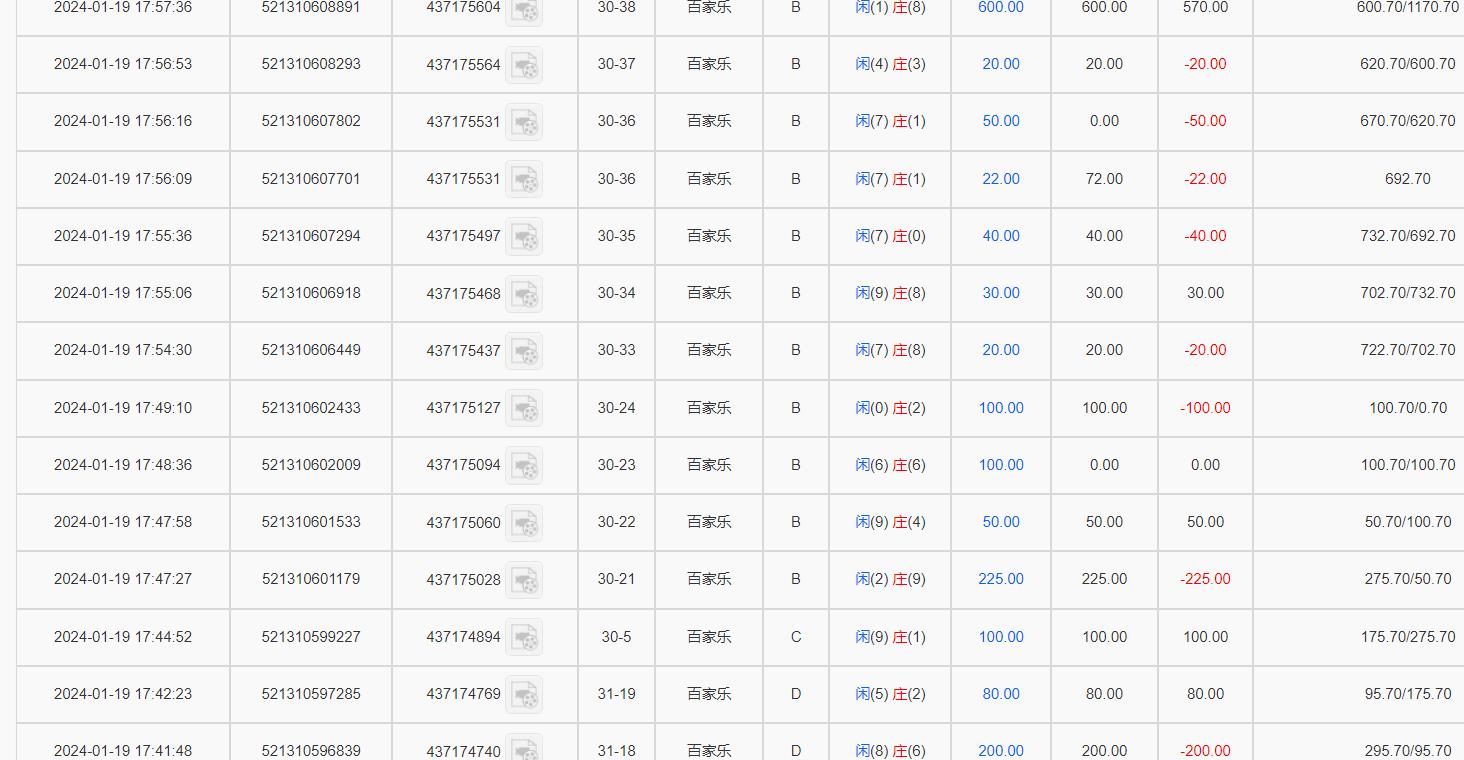The height and width of the screenshot is (760, 1464).
Task: View replay for round 437175060
Action: pyautogui.click(x=524, y=523)
